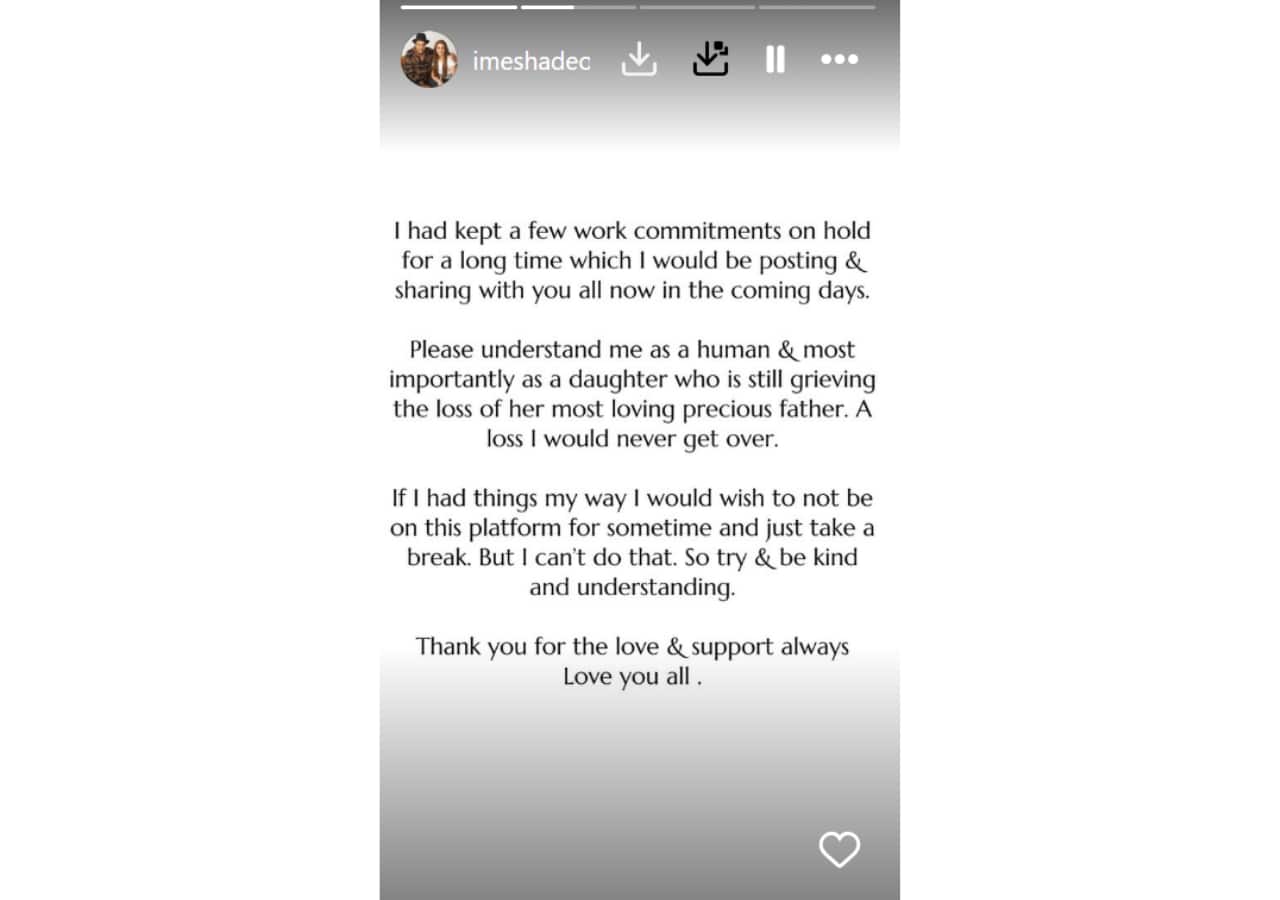Like this story with the heart
The height and width of the screenshot is (900, 1280).
839,849
